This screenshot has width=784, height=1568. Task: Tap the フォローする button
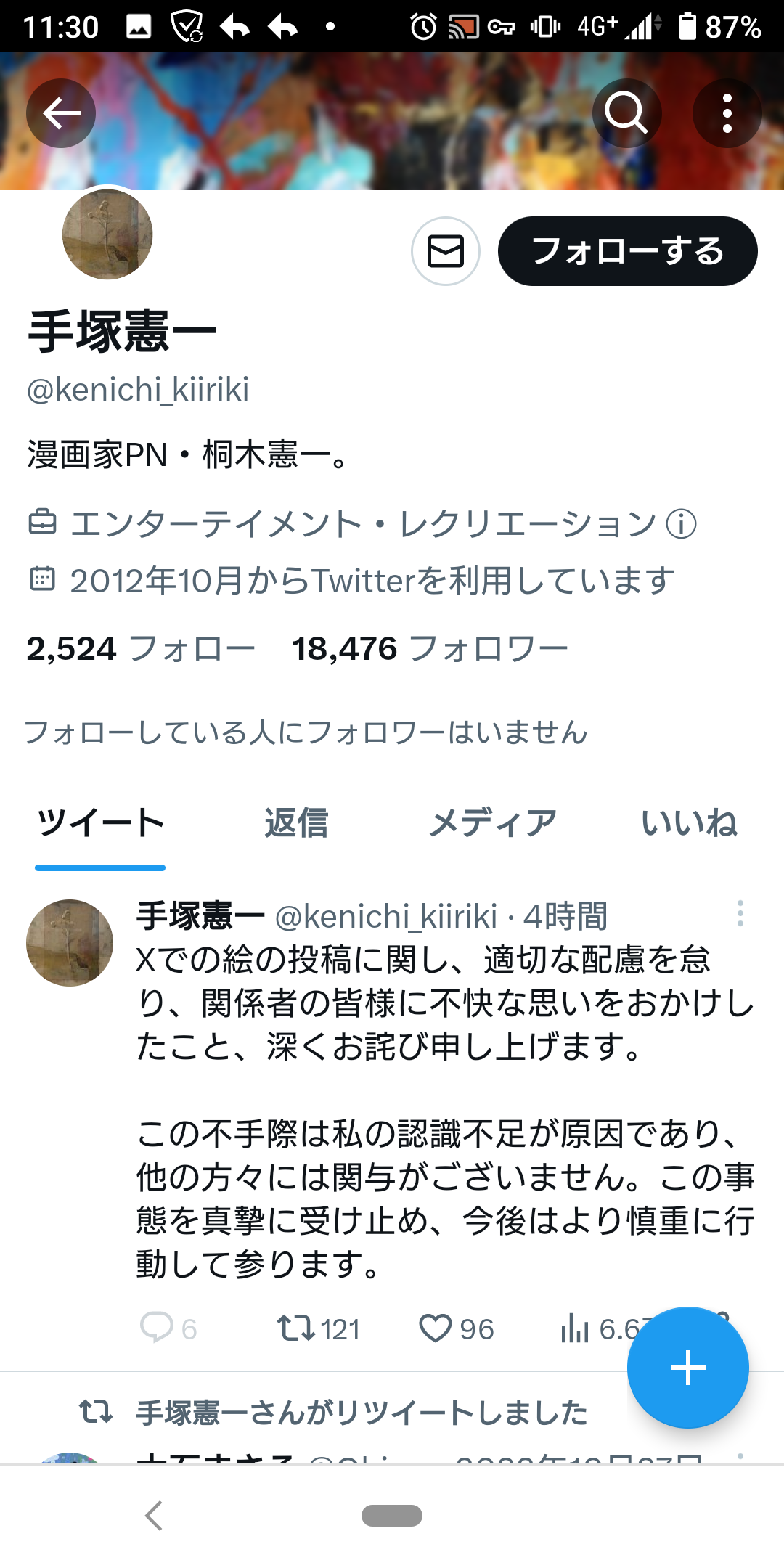tap(627, 251)
